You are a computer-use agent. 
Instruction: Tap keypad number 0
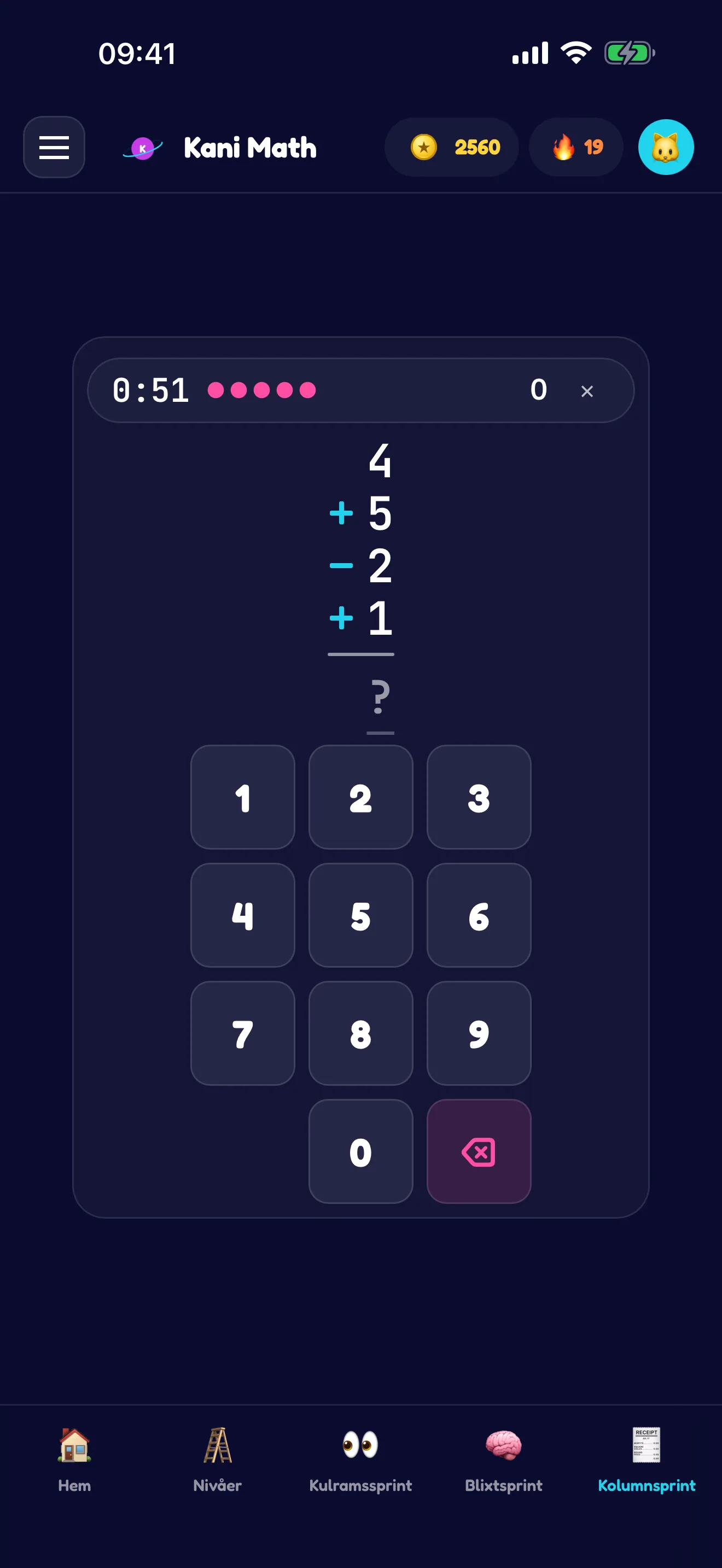pyautogui.click(x=360, y=1151)
